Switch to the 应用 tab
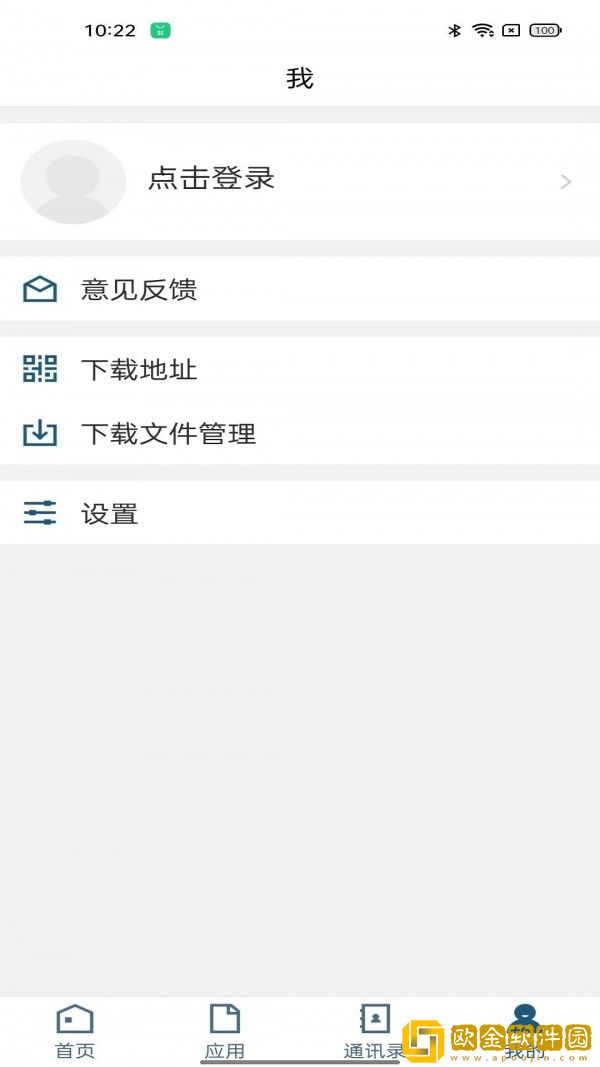The height and width of the screenshot is (1067, 600). click(225, 1030)
